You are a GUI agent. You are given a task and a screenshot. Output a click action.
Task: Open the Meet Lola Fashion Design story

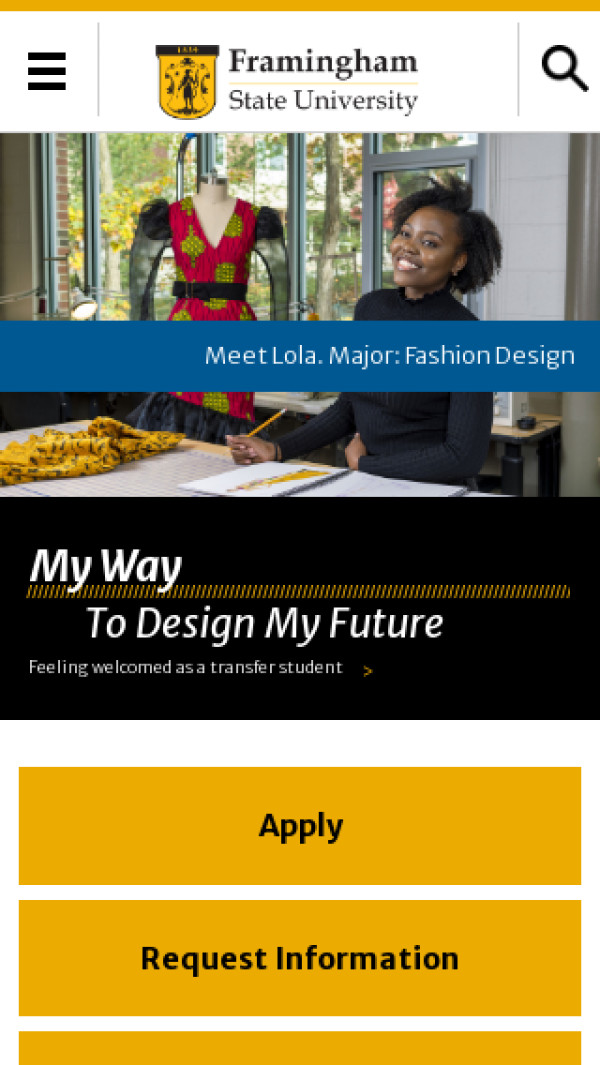pyautogui.click(x=389, y=356)
